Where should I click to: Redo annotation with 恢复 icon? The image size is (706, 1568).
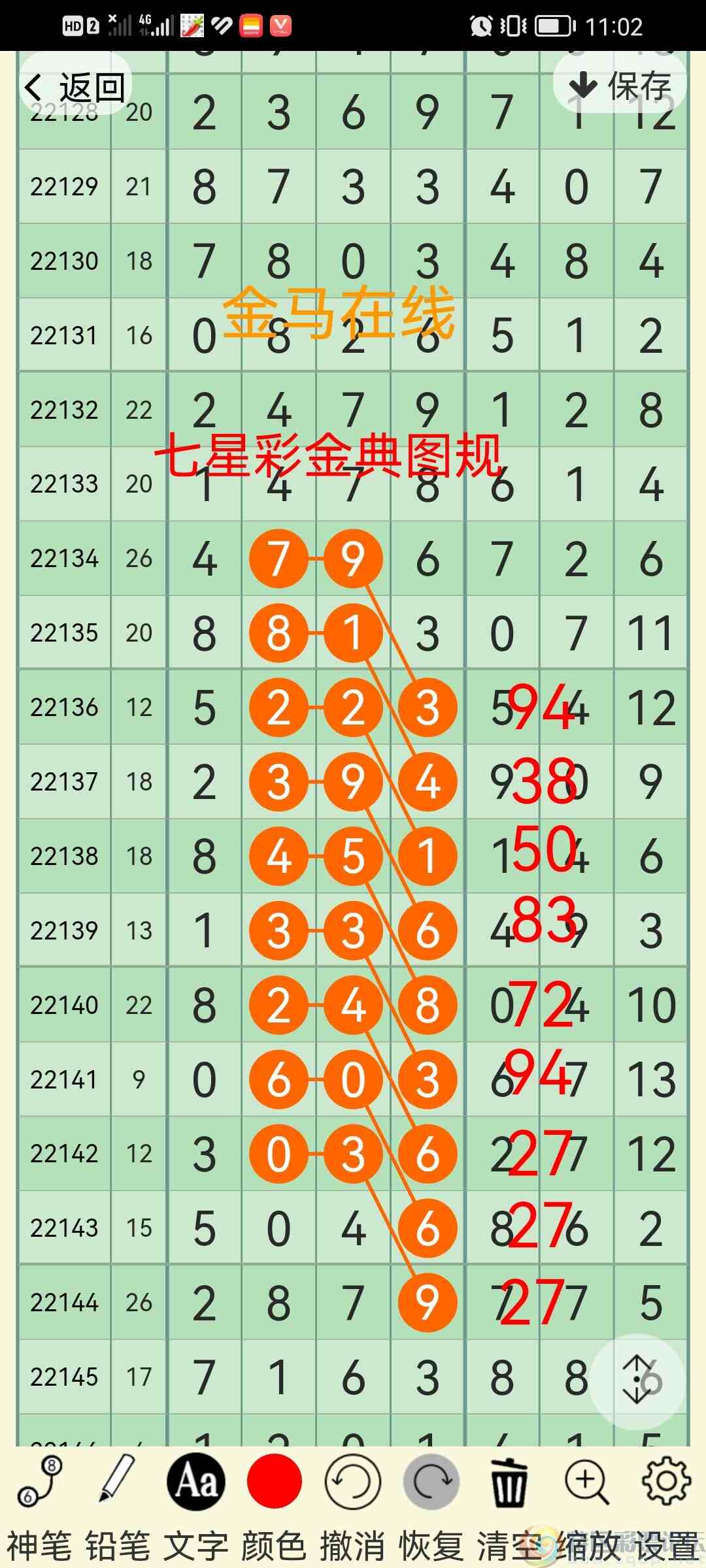[x=431, y=1483]
